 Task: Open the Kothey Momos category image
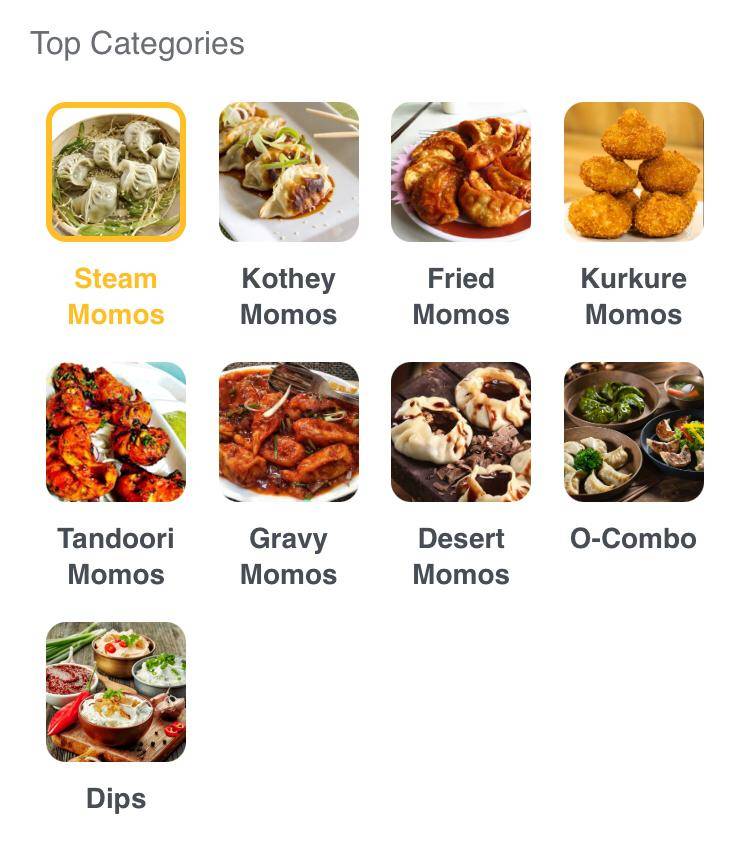(x=288, y=171)
